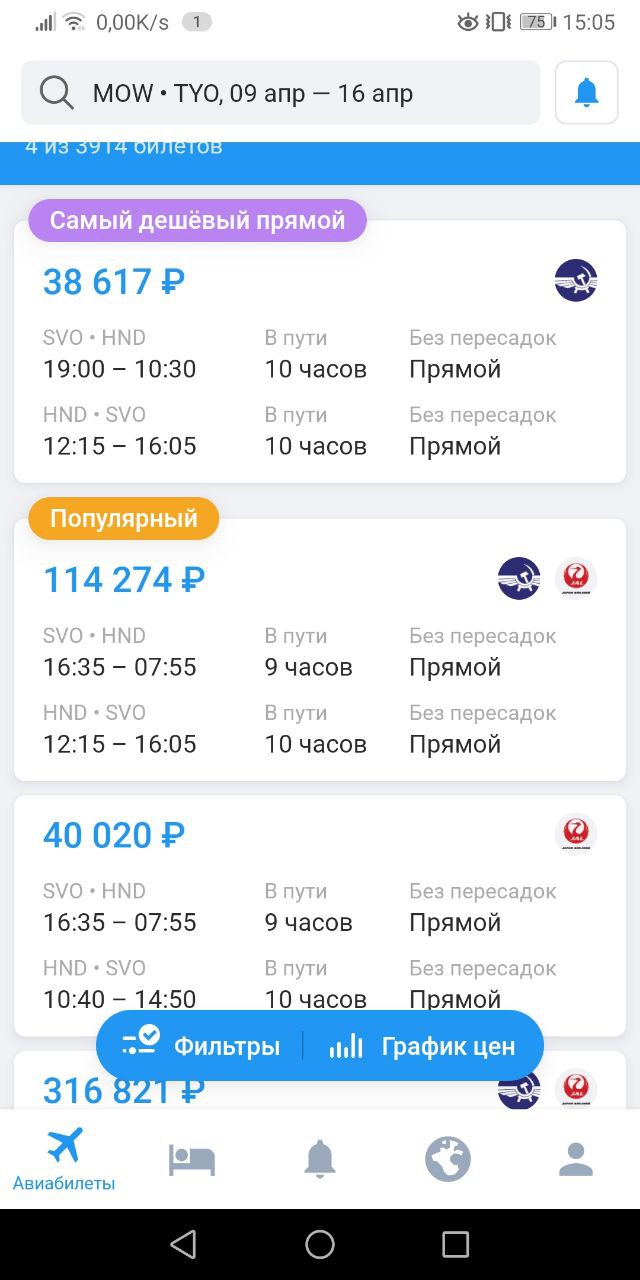Go back with the system back button
The image size is (640, 1280).
[x=183, y=1244]
